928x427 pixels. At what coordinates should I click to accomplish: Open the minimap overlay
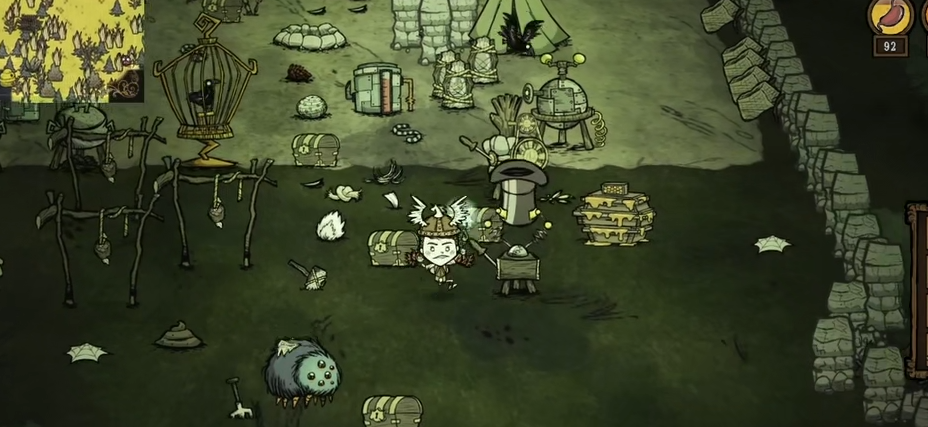pyautogui.click(x=70, y=50)
